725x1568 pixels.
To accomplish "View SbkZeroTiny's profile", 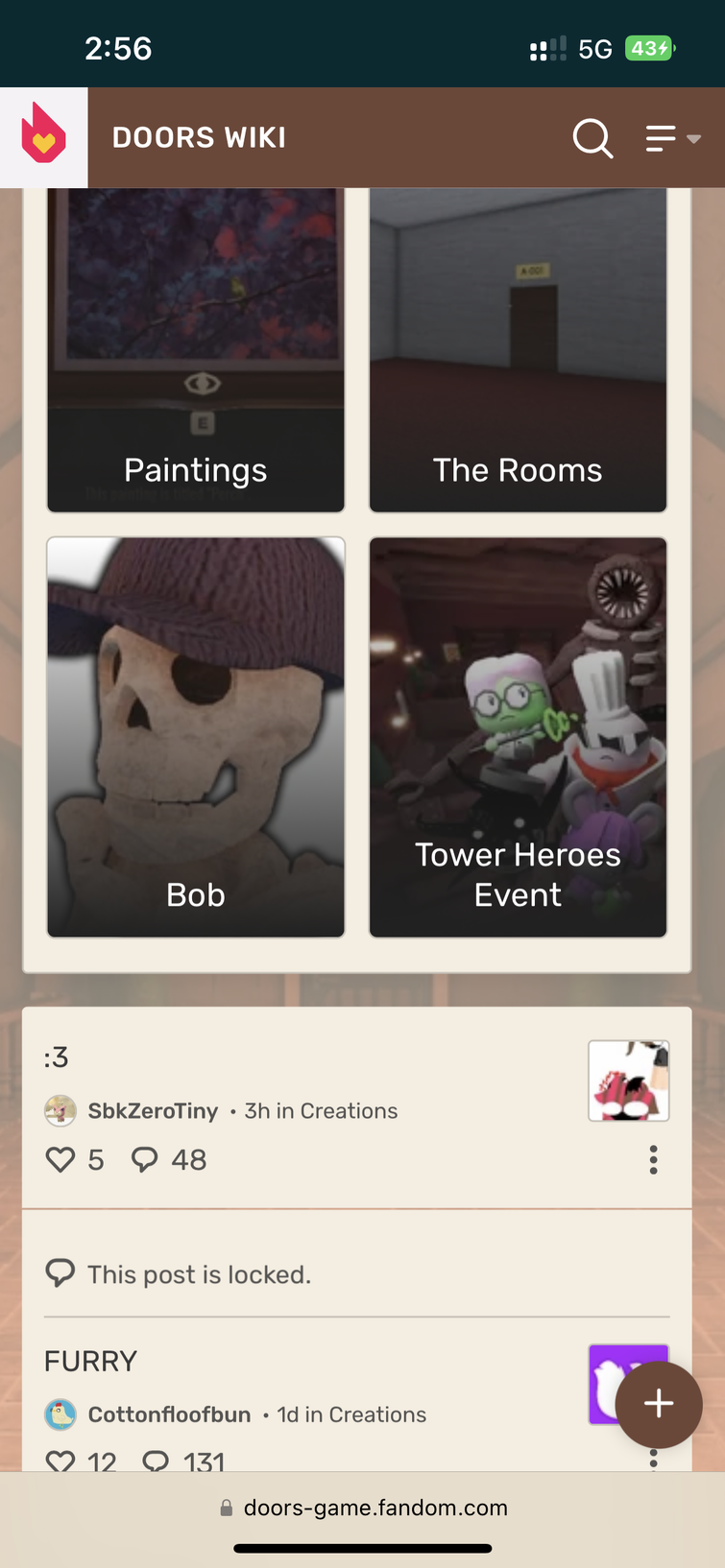I will (153, 1110).
